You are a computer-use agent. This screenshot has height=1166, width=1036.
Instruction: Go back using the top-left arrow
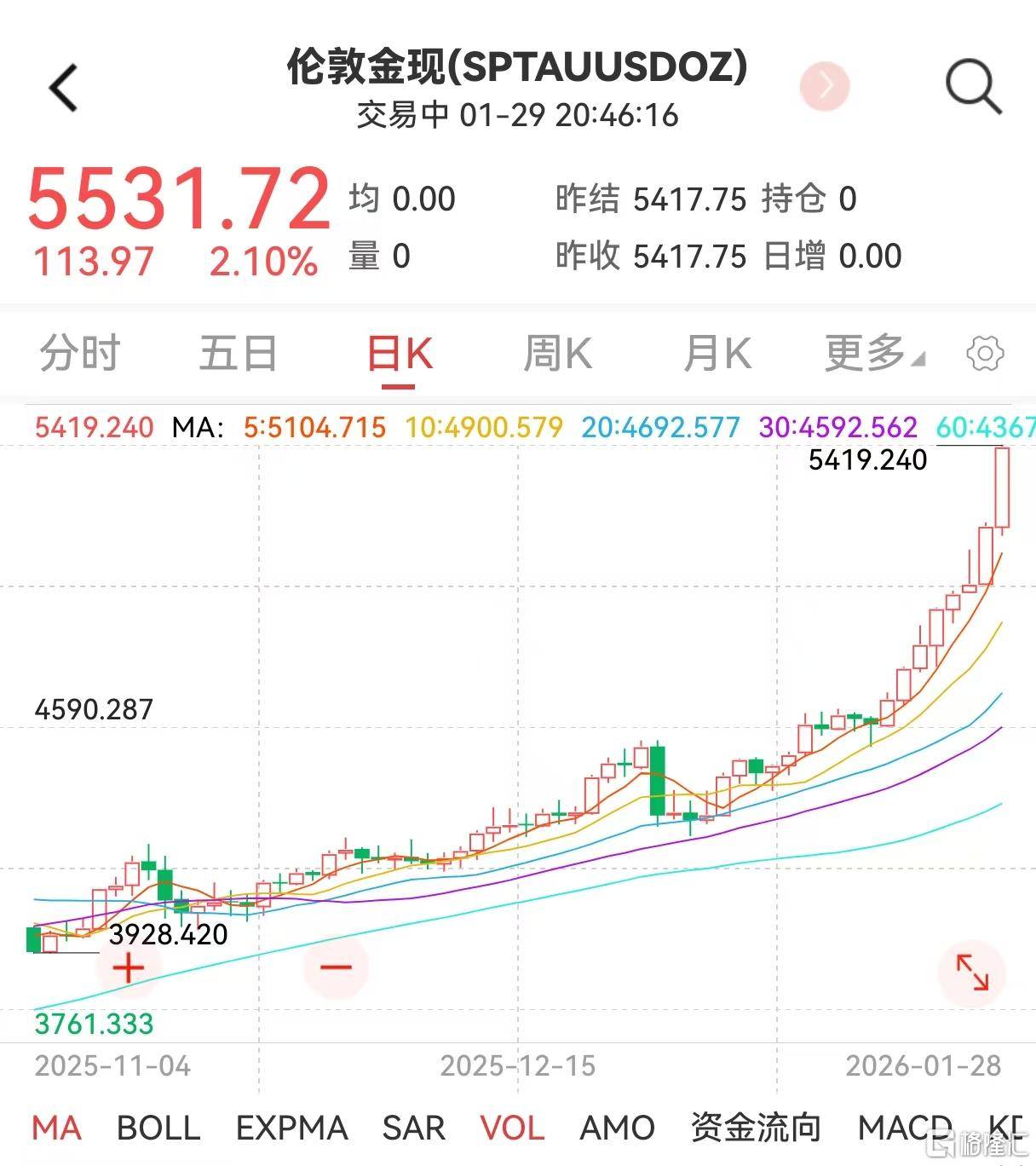click(64, 88)
